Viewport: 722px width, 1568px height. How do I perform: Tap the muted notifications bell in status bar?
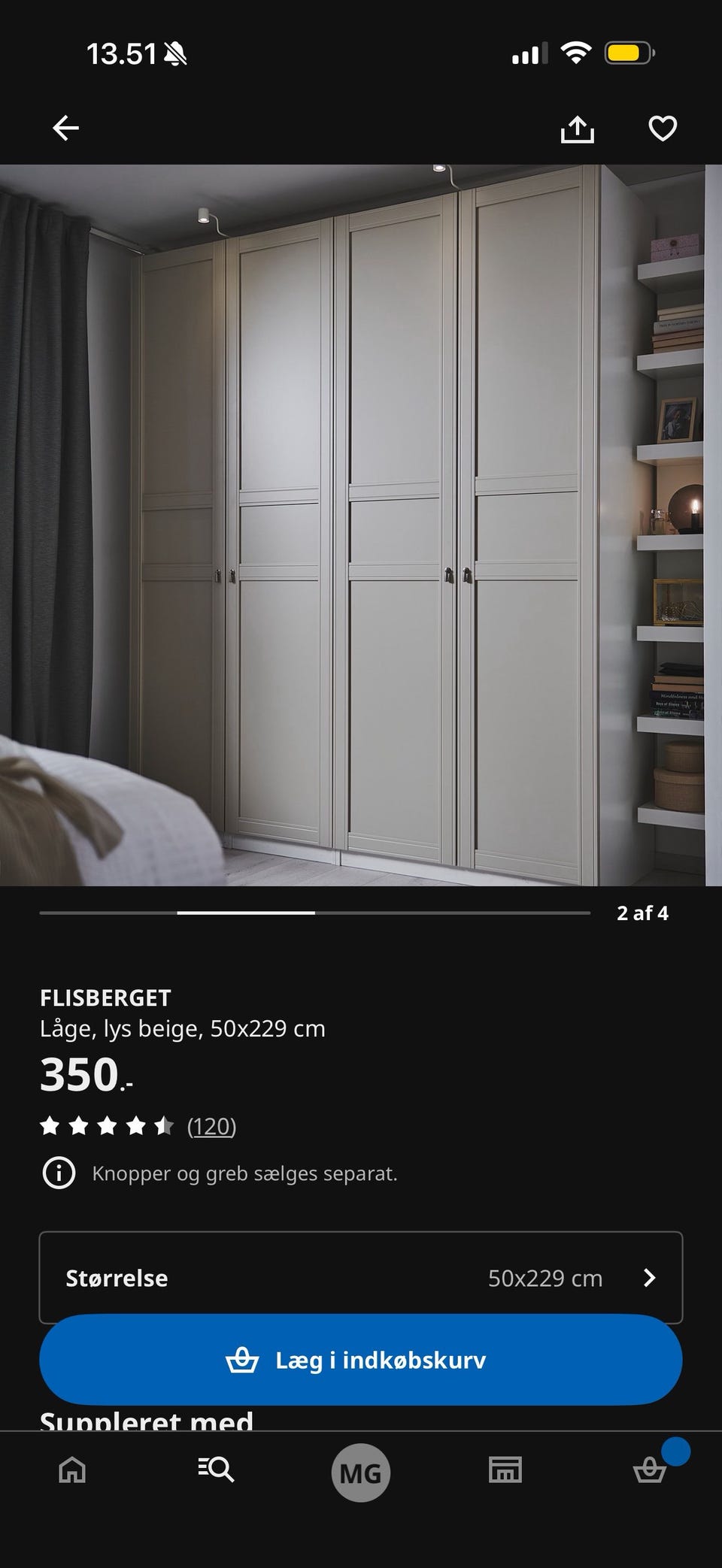coord(174,54)
